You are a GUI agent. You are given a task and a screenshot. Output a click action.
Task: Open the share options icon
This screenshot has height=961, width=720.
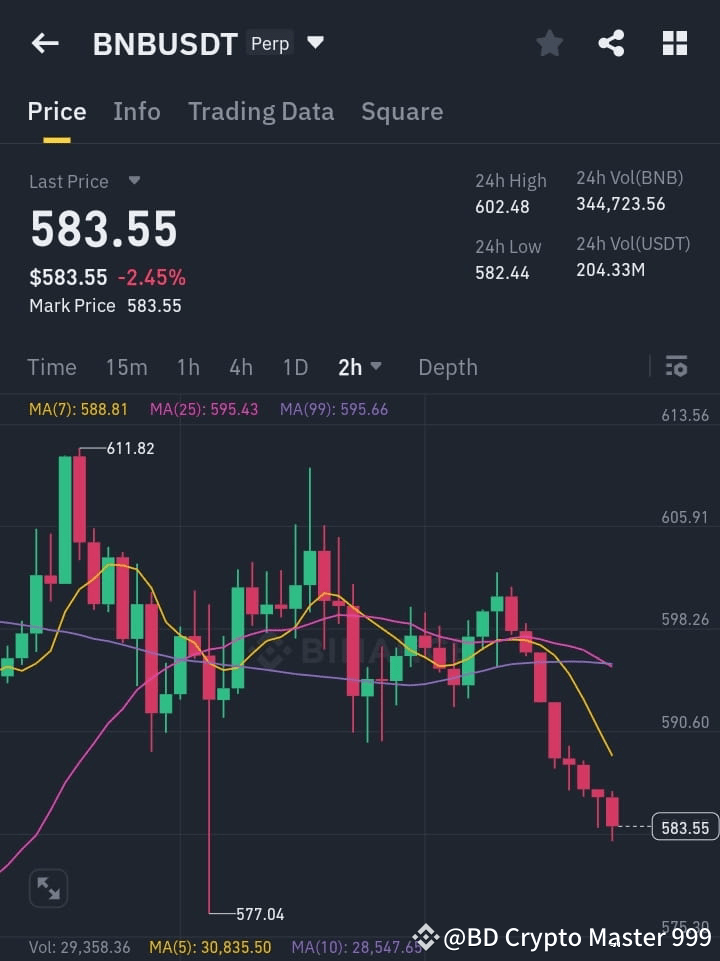point(611,43)
